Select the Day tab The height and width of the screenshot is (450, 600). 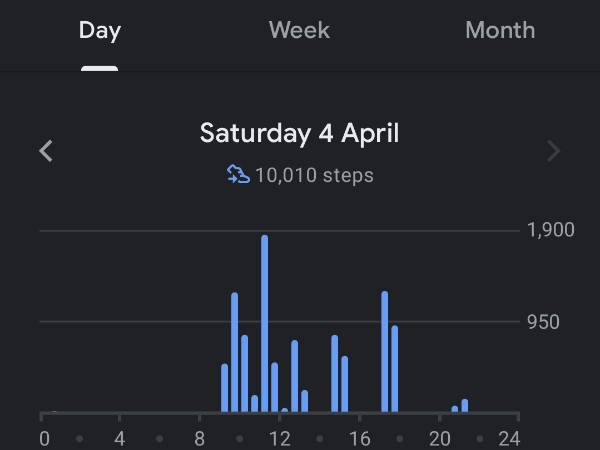[x=100, y=31]
